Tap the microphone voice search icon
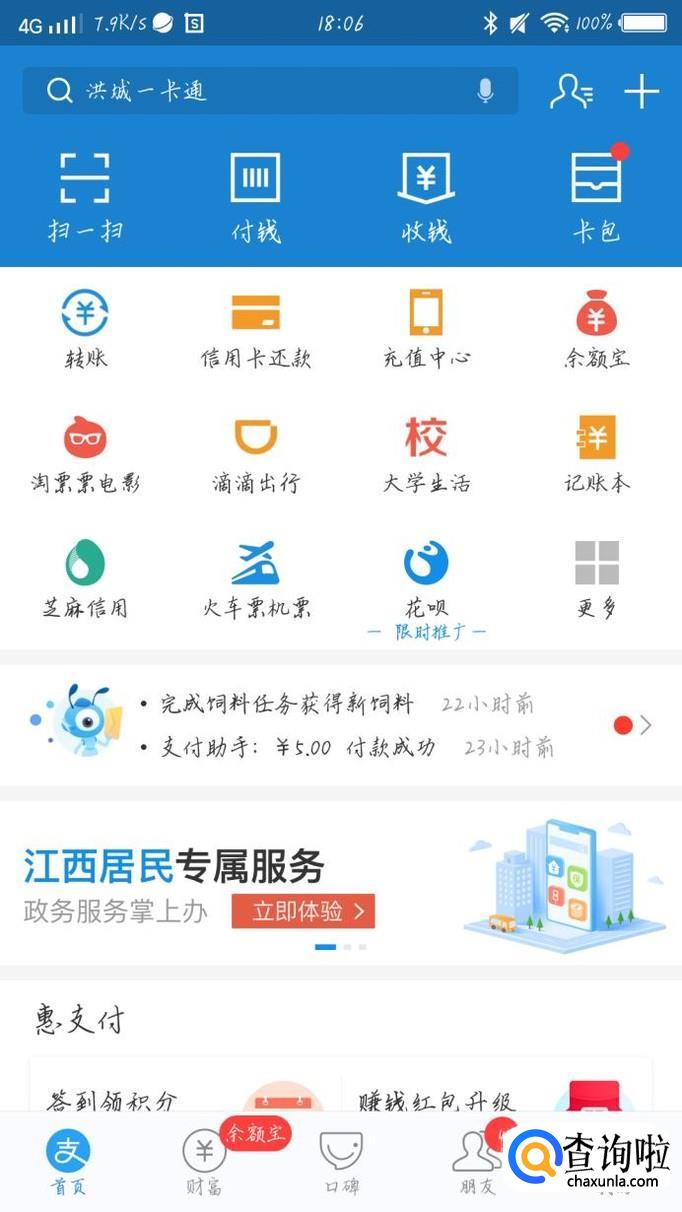The image size is (682, 1212). (x=486, y=91)
